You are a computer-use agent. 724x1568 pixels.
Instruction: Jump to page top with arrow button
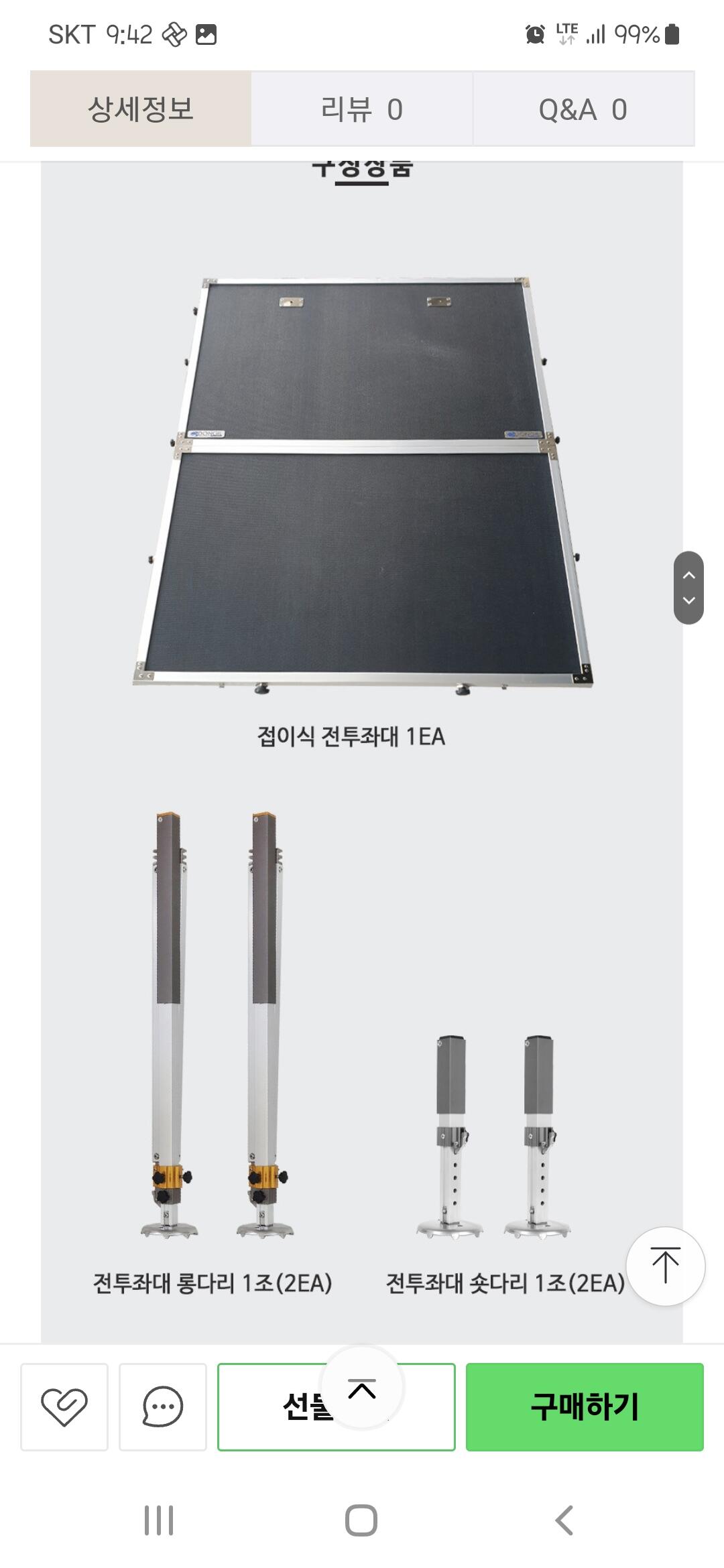coord(665,1266)
